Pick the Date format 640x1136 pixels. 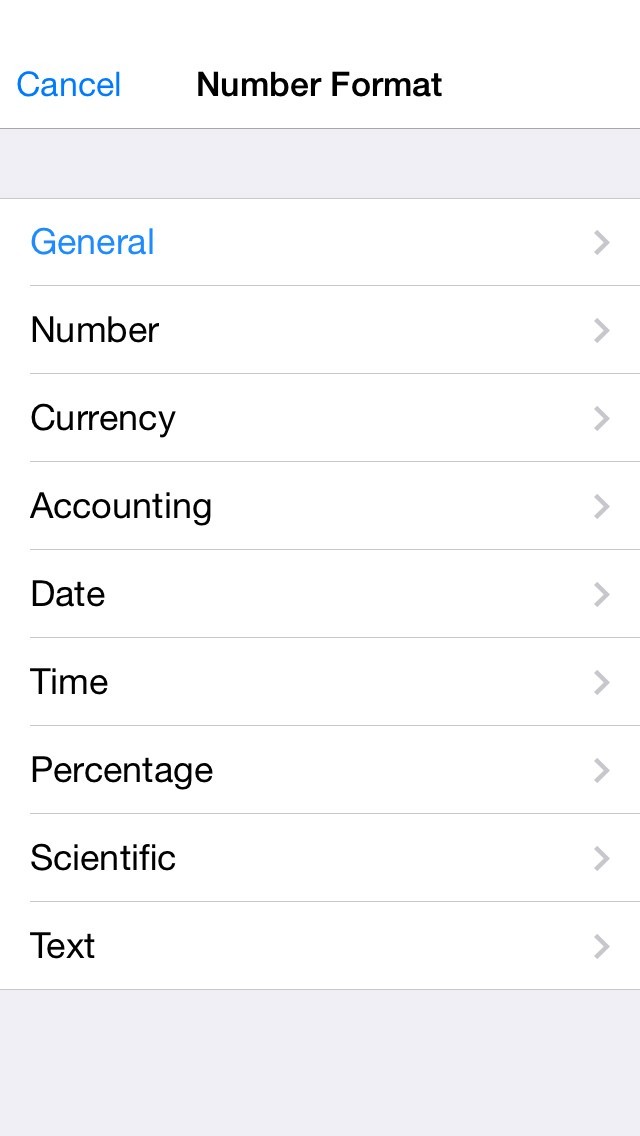pos(320,594)
